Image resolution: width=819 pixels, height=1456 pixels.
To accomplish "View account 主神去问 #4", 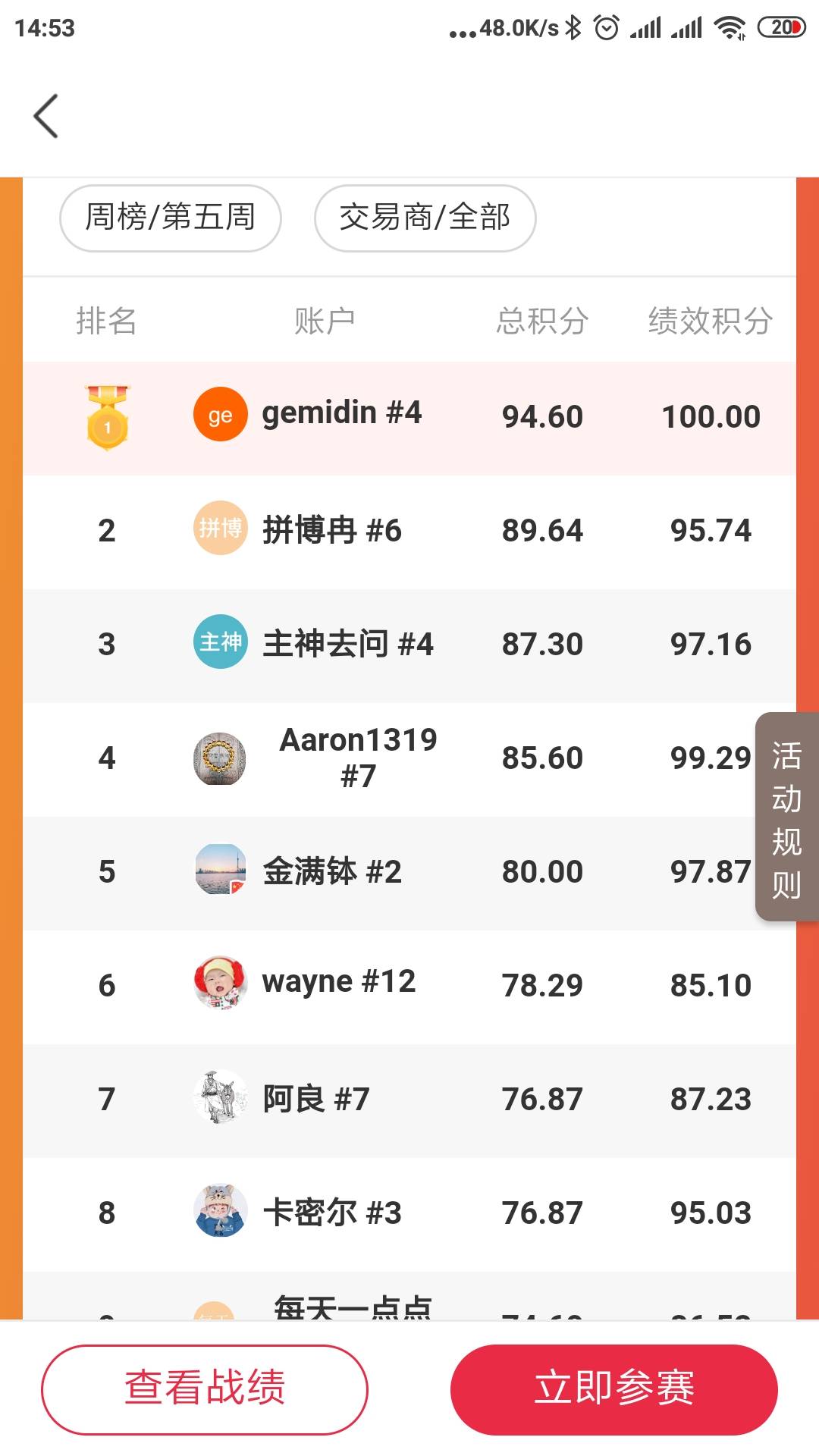I will pyautogui.click(x=409, y=645).
